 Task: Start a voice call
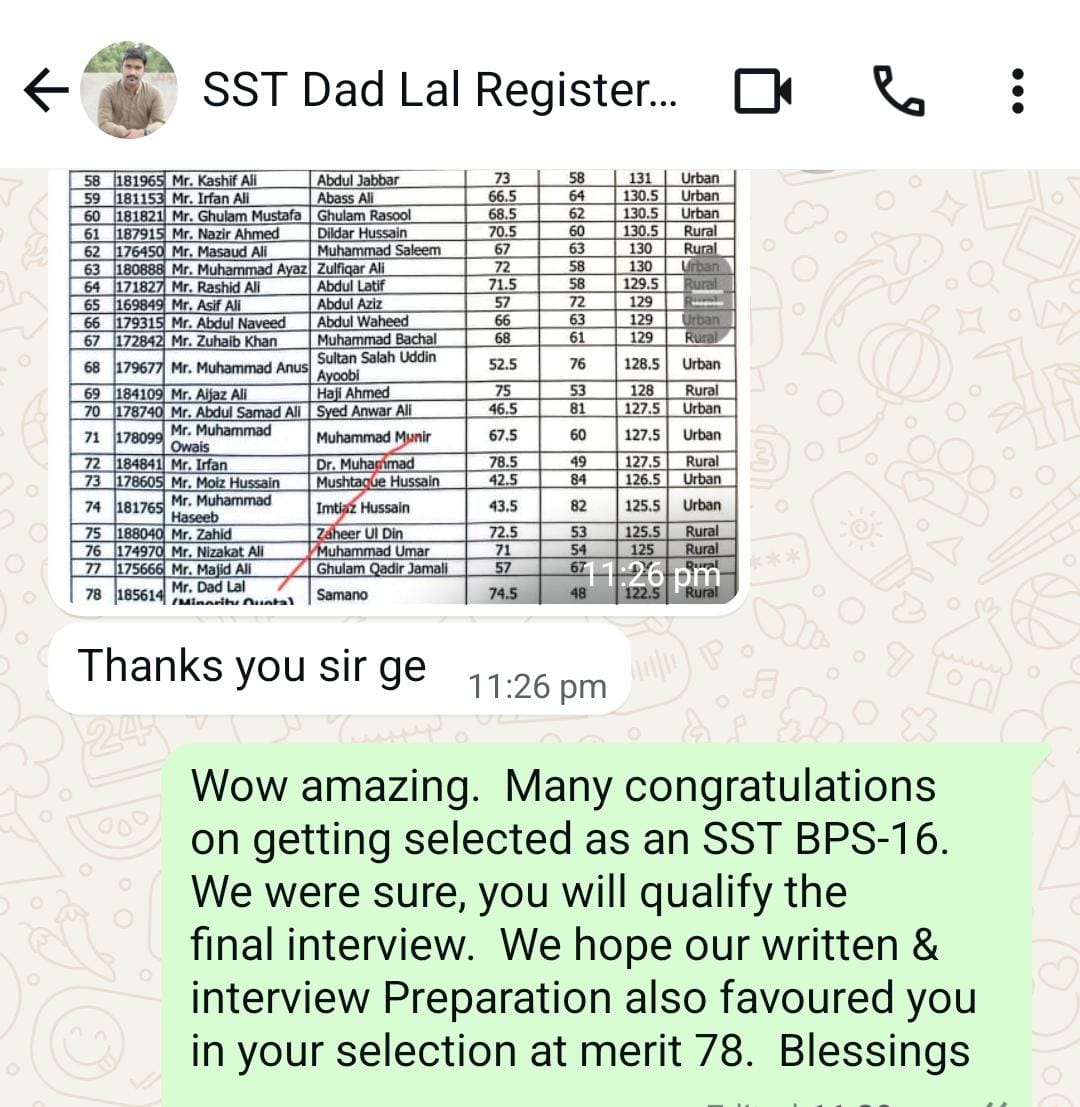pyautogui.click(x=898, y=92)
